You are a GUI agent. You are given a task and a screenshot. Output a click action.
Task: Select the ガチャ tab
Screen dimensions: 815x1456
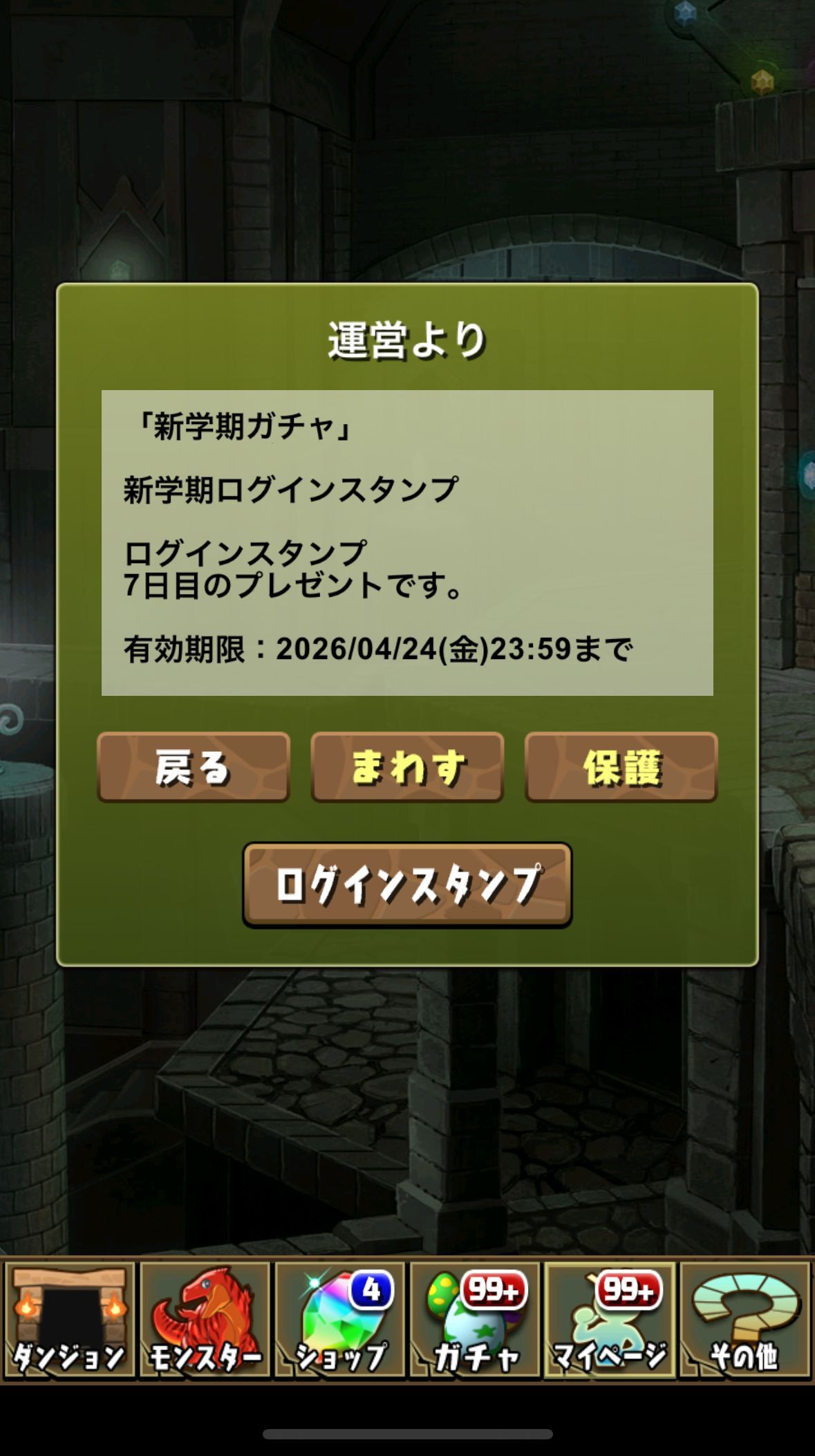tap(475, 1320)
